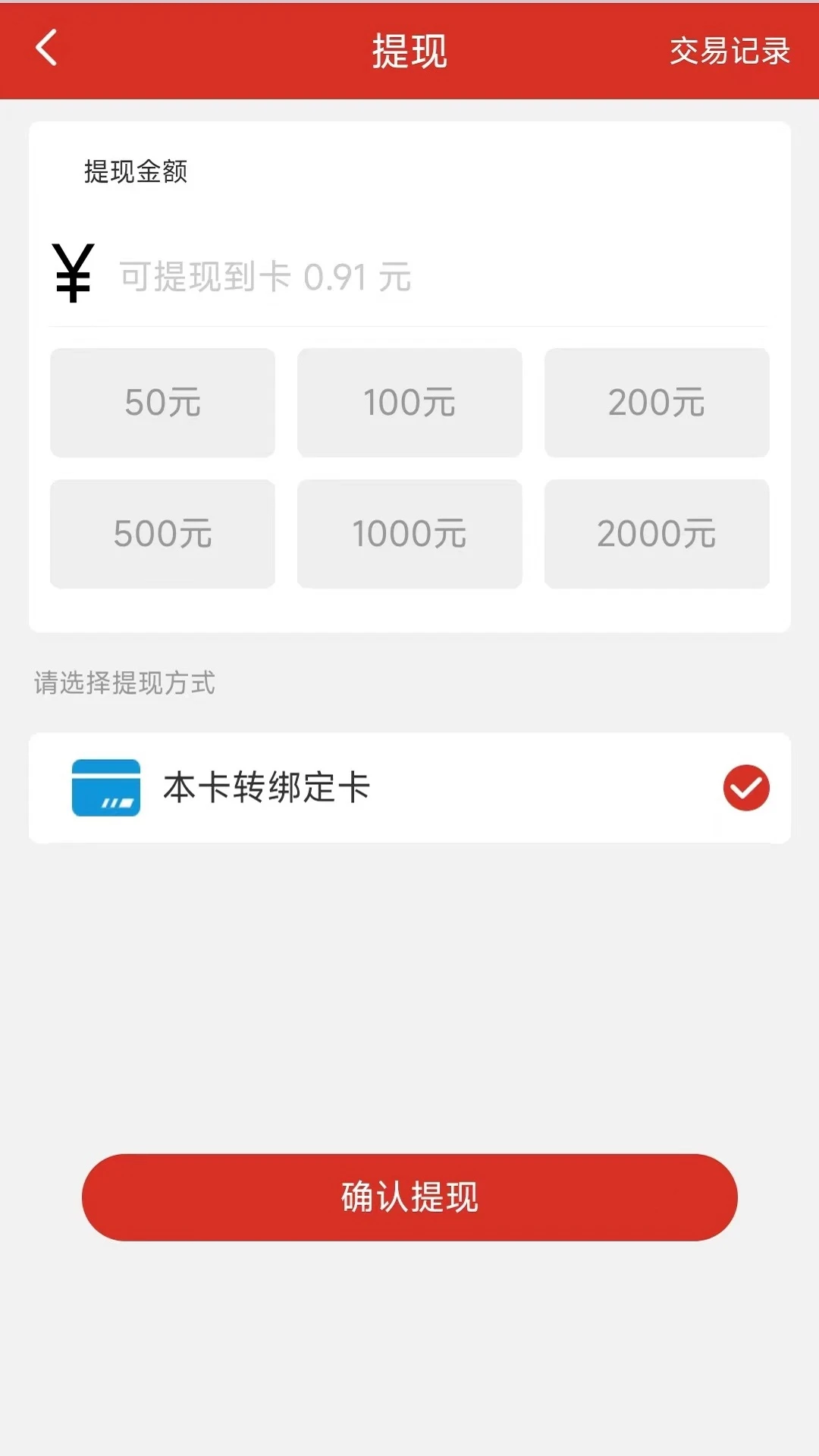
Task: Open 交易记录 transaction history
Action: click(x=728, y=52)
